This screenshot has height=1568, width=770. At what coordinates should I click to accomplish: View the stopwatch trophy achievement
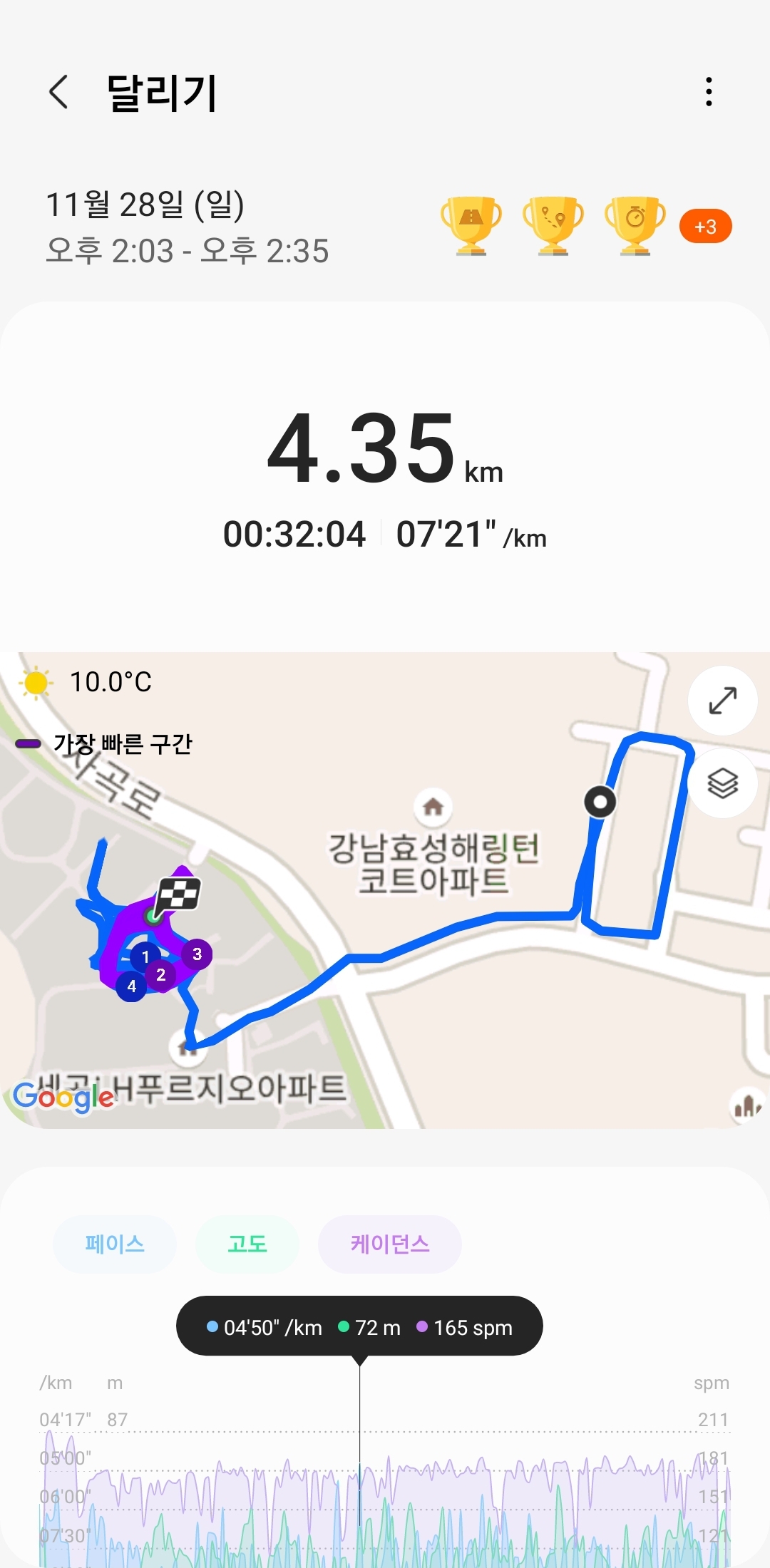(635, 225)
